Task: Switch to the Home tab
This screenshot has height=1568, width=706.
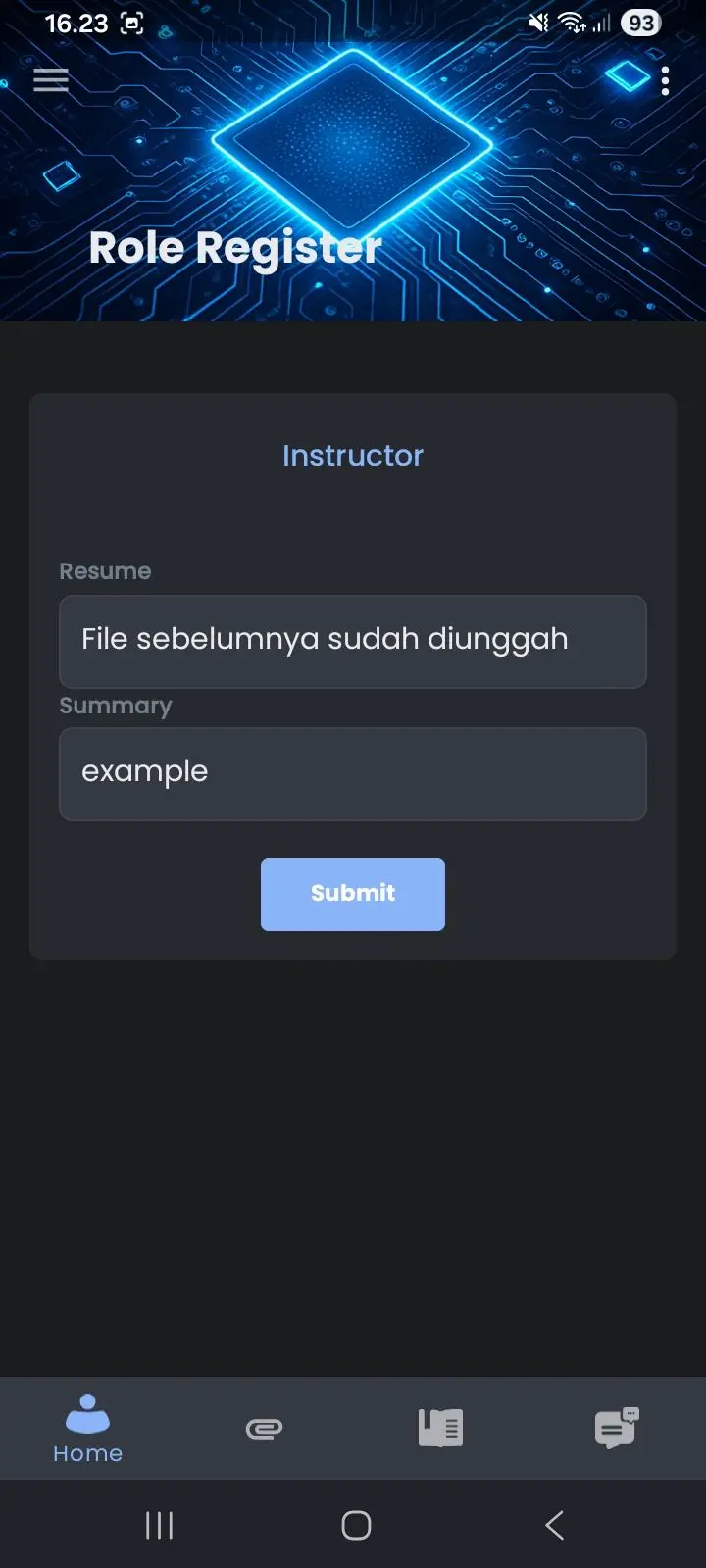Action: click(88, 1429)
